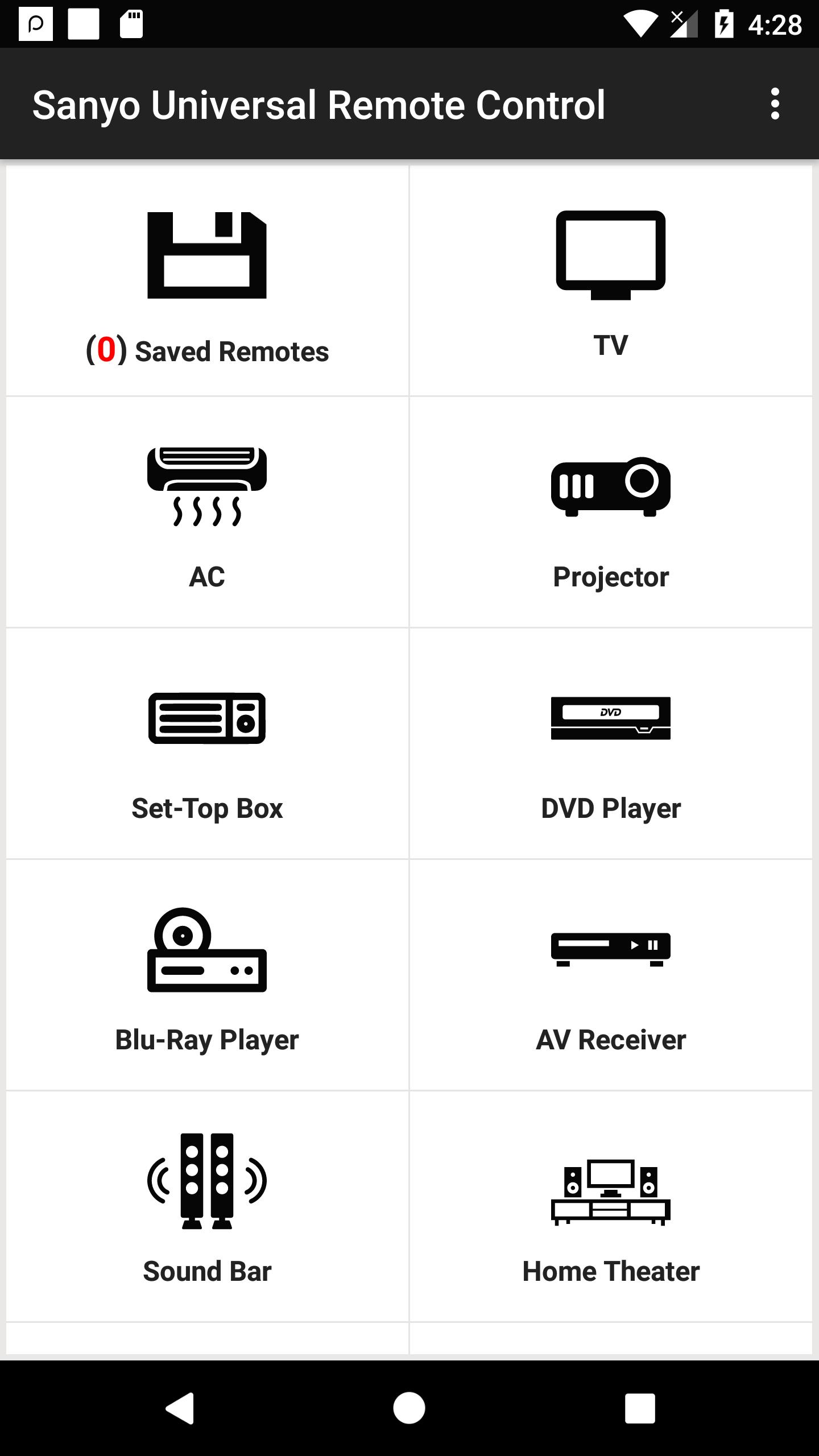Tap the system home button
The image size is (819, 1456).
point(409,1408)
